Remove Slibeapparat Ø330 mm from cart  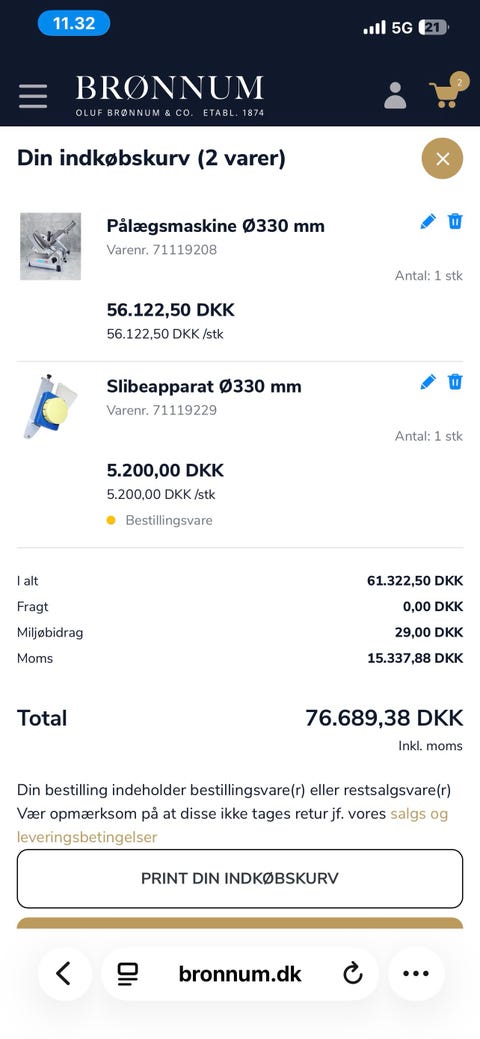pos(455,382)
